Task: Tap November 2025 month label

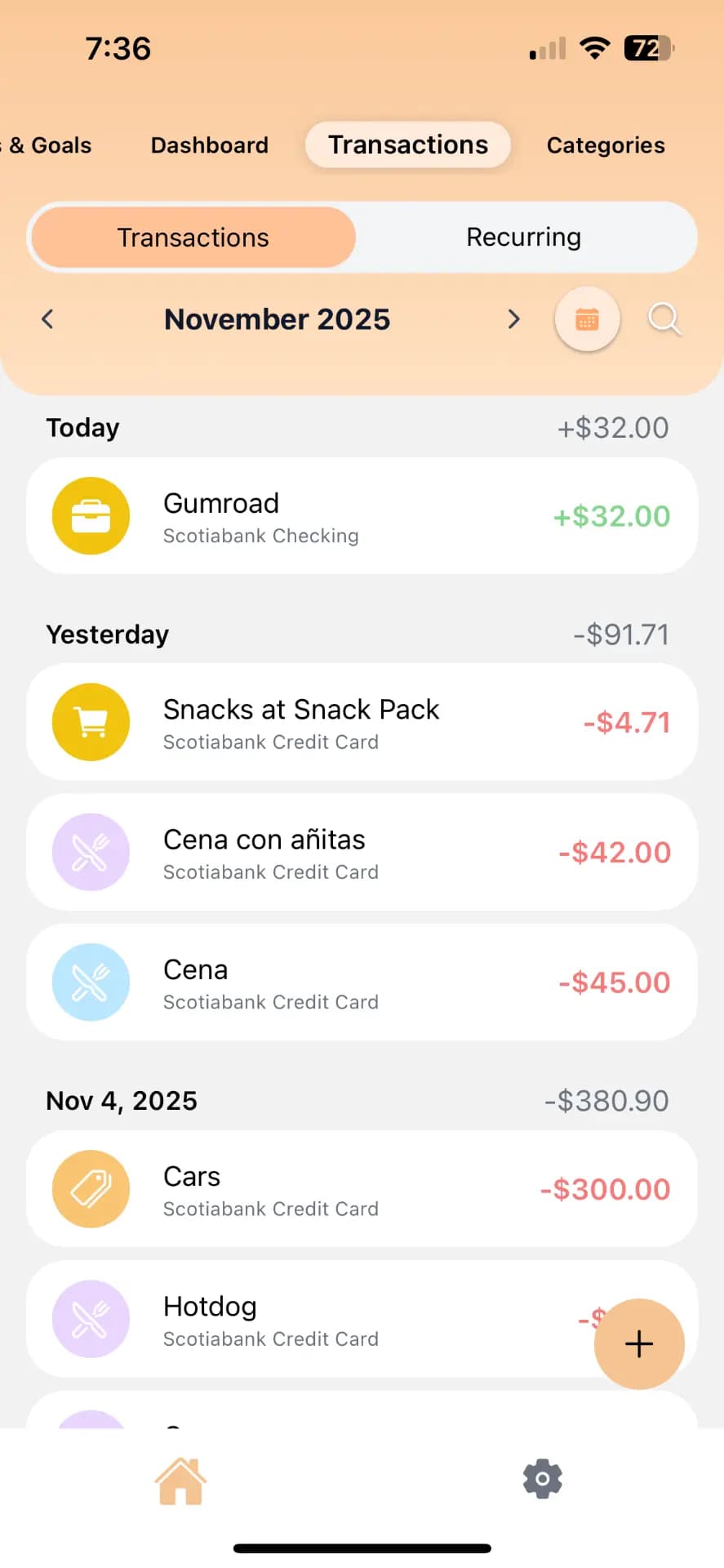Action: (x=278, y=319)
